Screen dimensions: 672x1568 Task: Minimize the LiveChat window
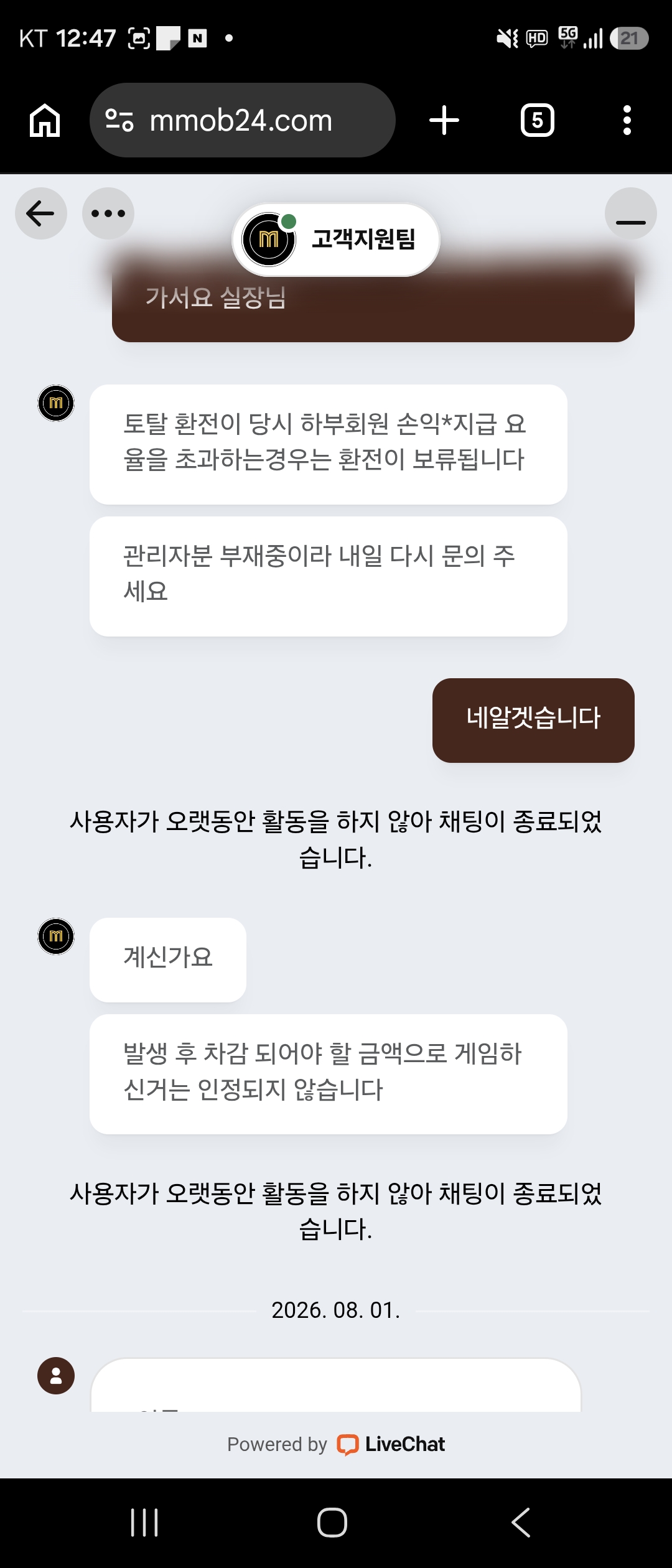click(631, 213)
